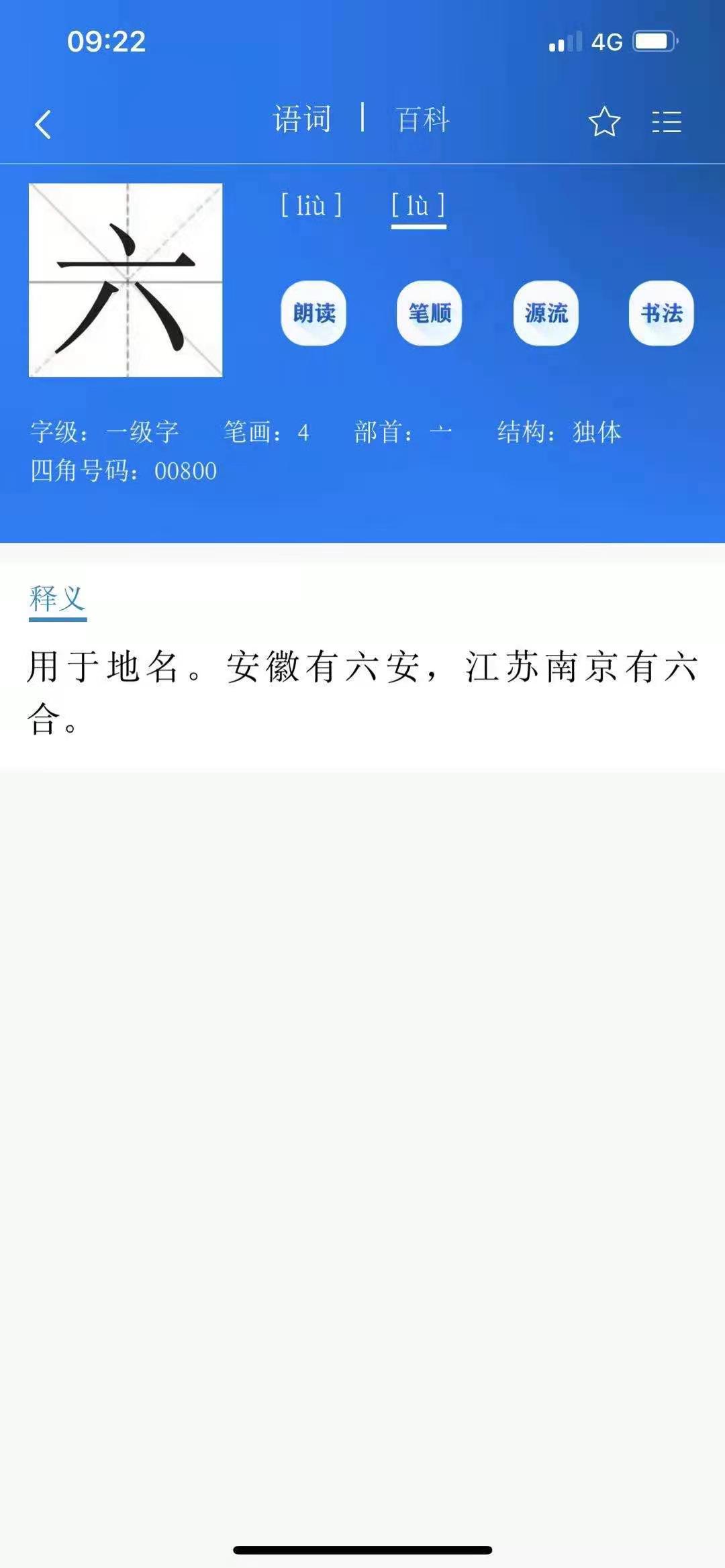725x1568 pixels.
Task: Show the 笔顺 stroke order
Action: (430, 313)
